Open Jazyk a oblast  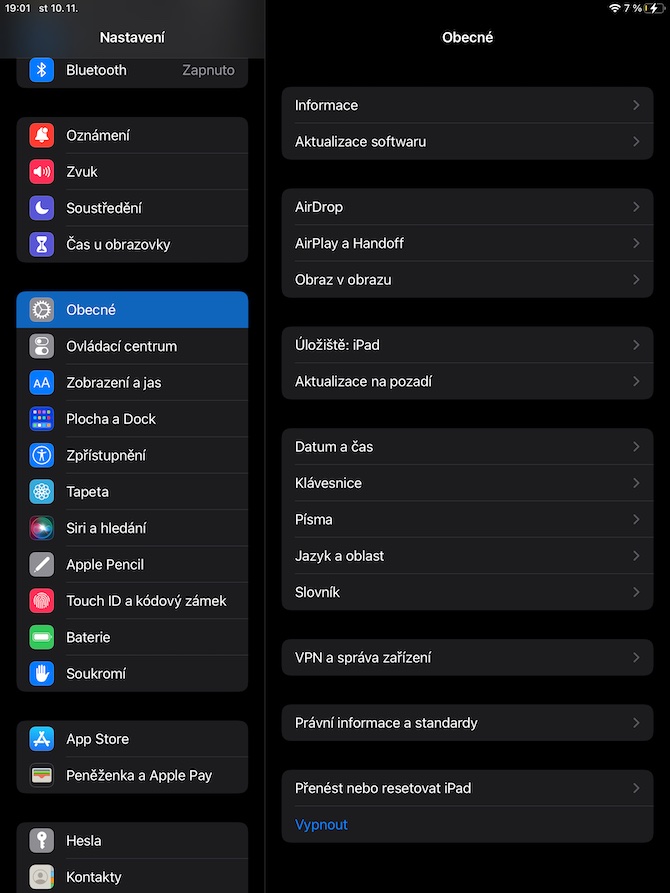(467, 556)
